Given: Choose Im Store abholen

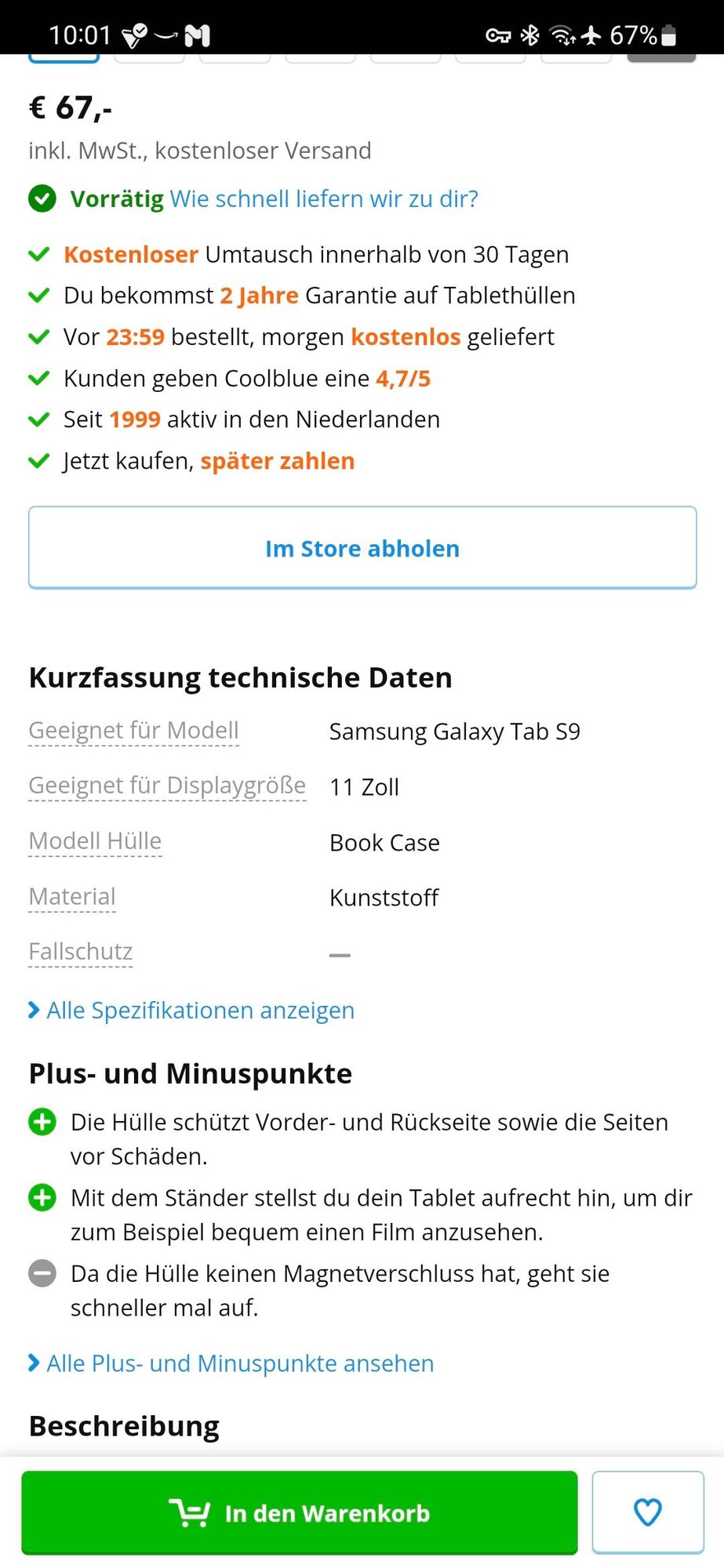Looking at the screenshot, I should (362, 548).
